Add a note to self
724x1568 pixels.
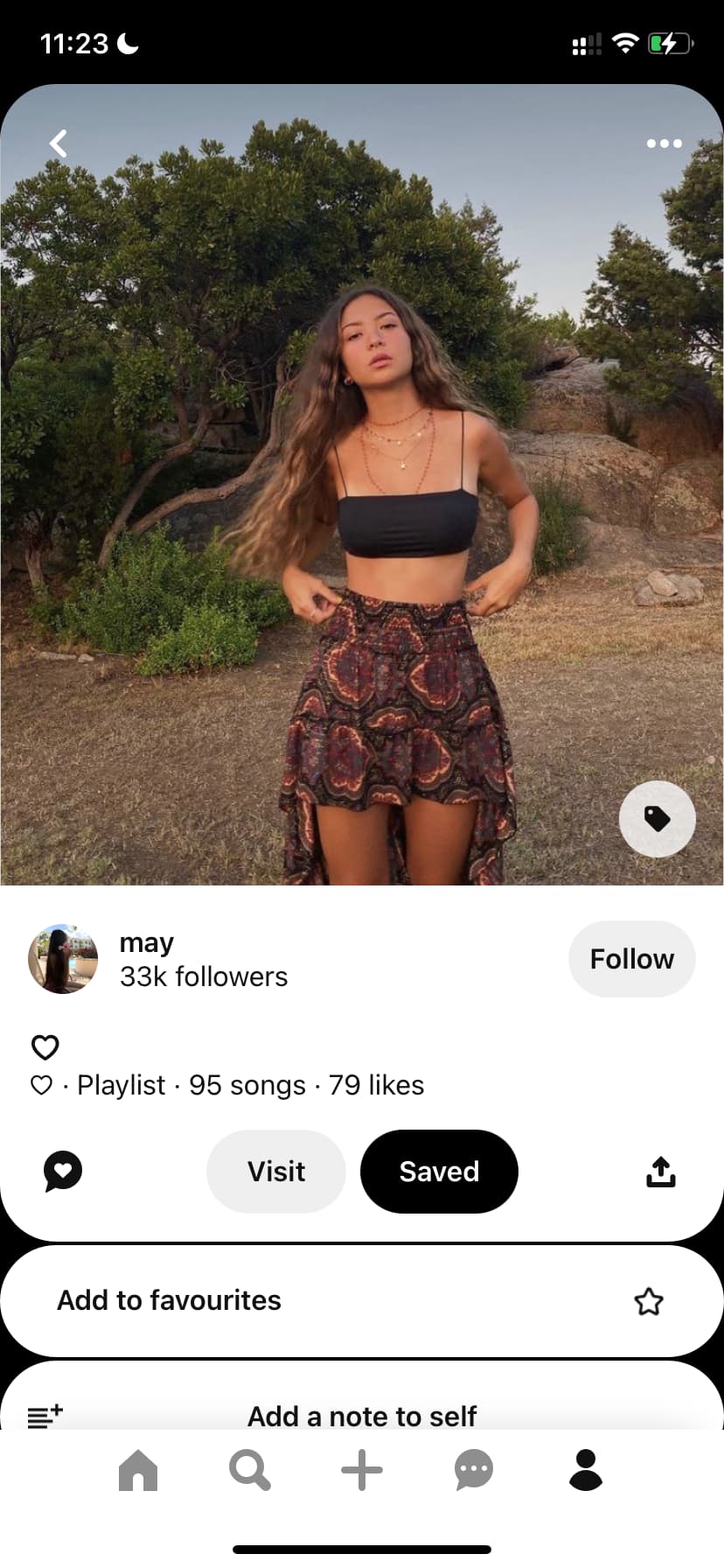[x=362, y=1400]
